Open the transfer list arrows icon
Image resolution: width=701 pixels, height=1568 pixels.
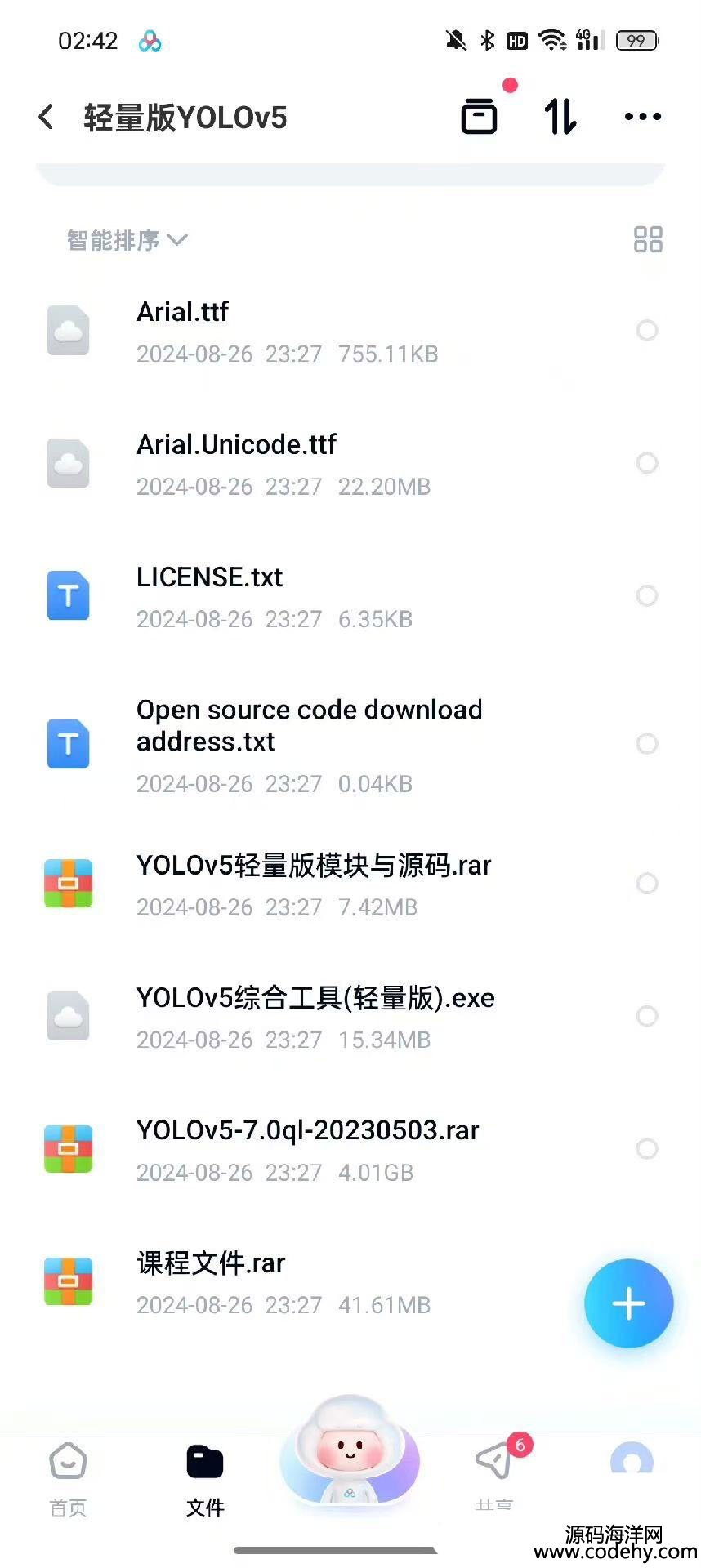(560, 117)
